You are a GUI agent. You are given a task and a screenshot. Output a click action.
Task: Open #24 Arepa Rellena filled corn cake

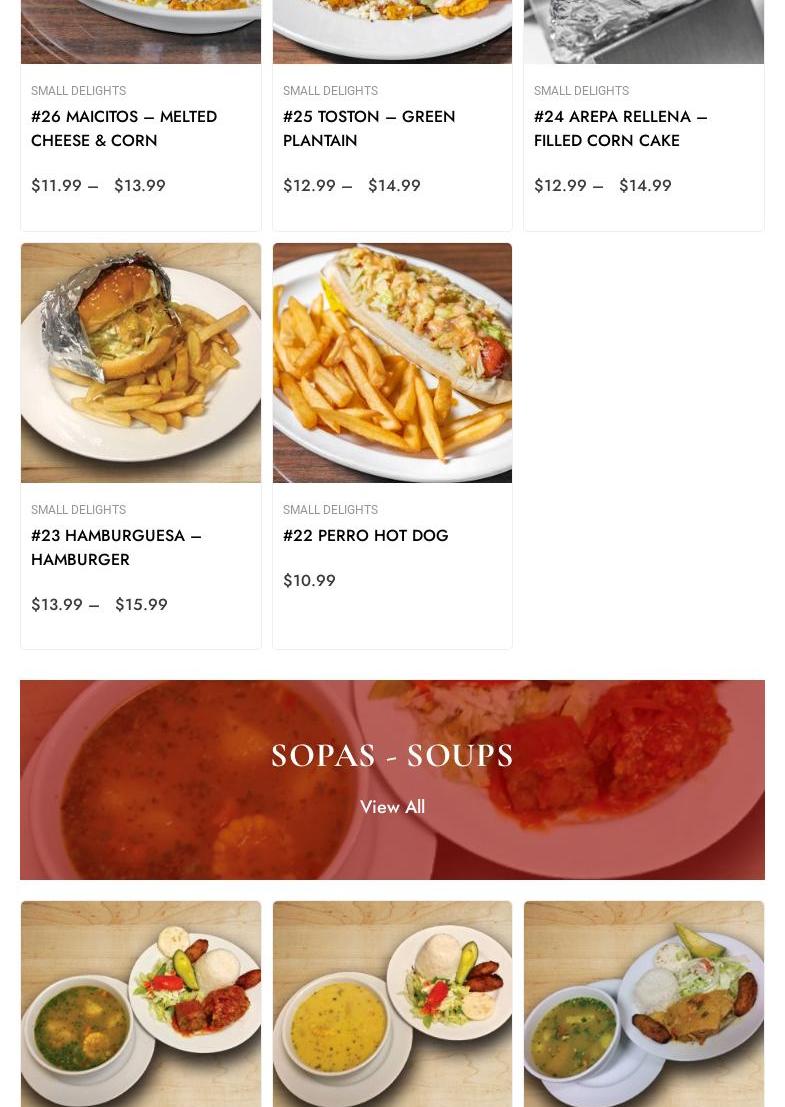tap(620, 128)
